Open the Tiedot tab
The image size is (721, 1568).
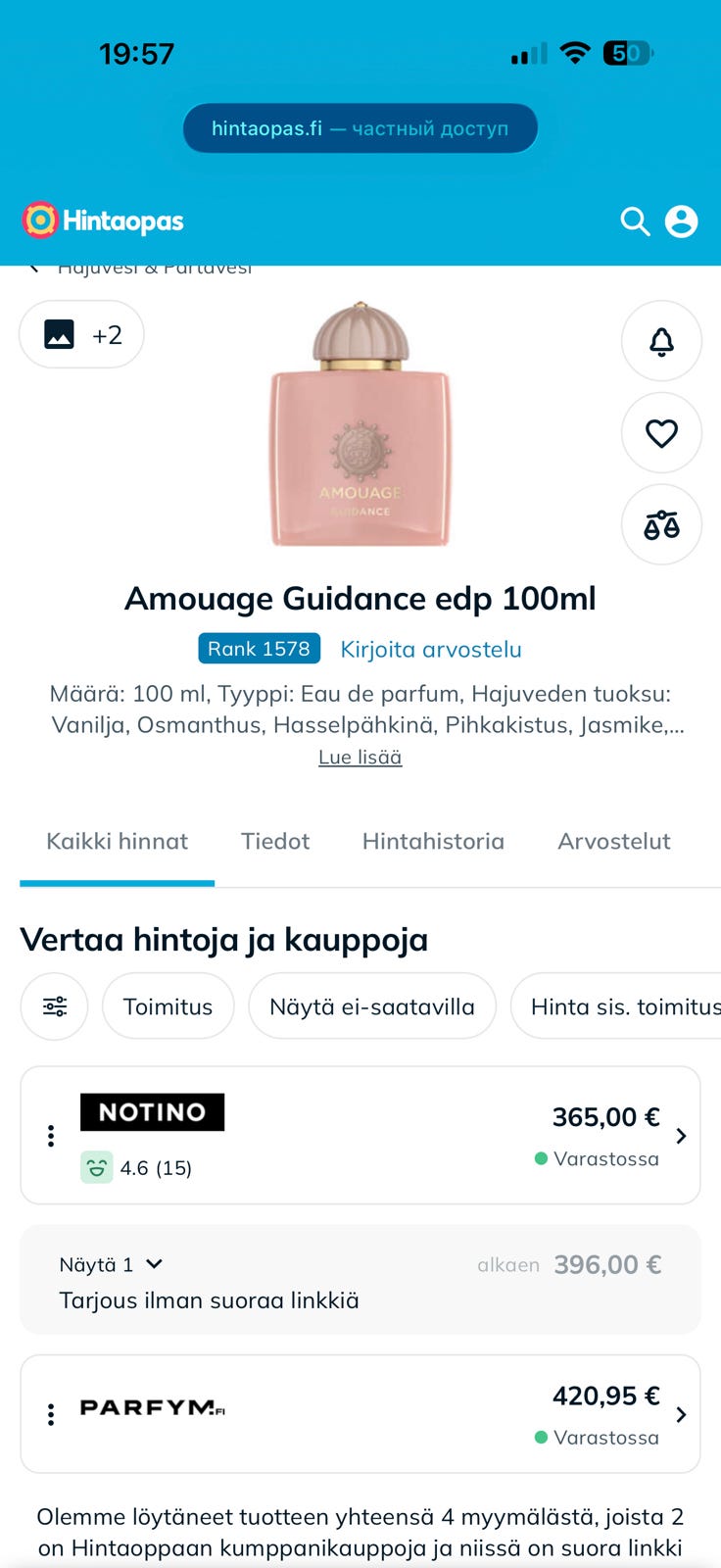coord(274,841)
